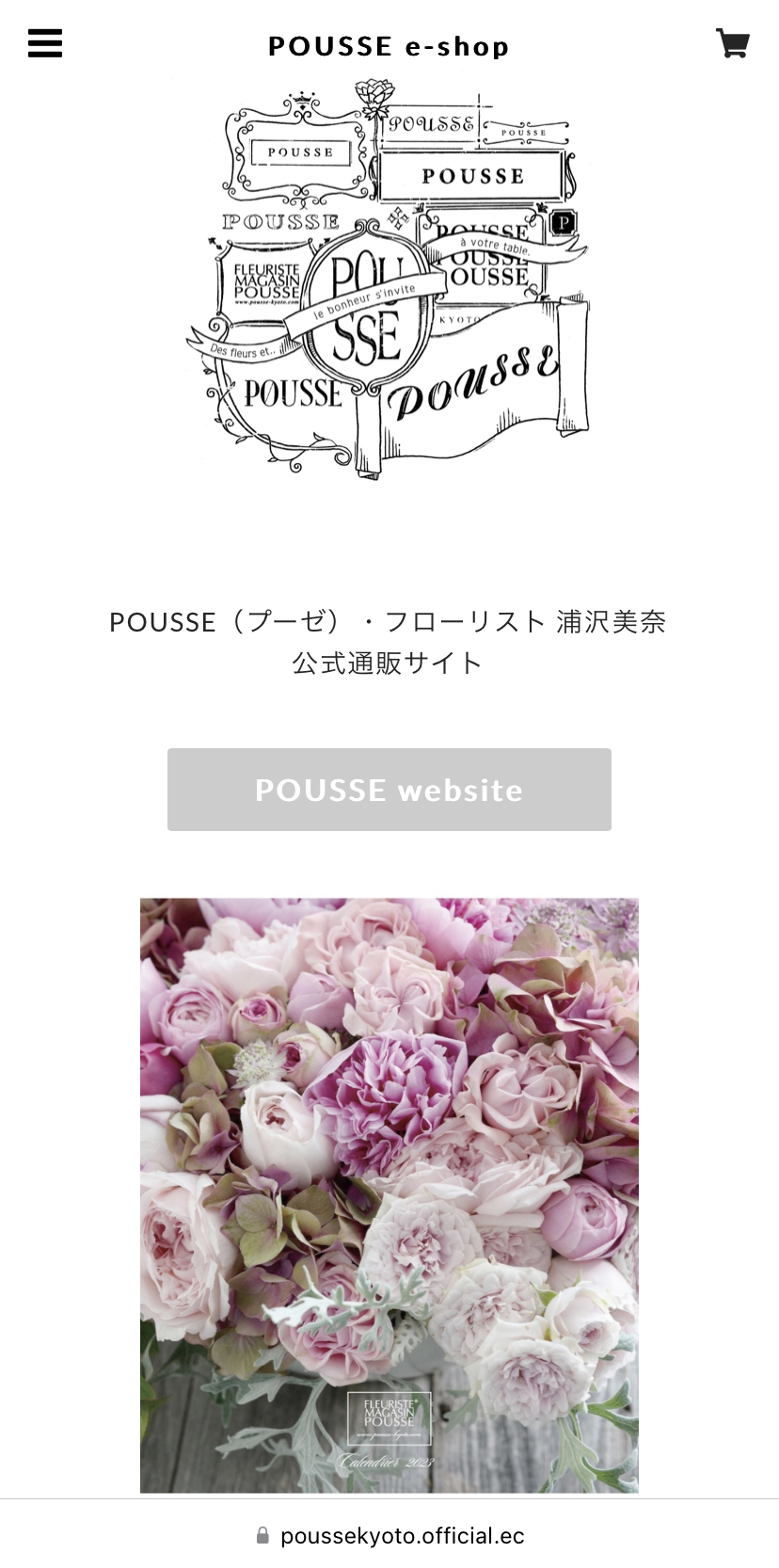Open the pink roses calendar image
779x1568 pixels.
pyautogui.click(x=389, y=1194)
